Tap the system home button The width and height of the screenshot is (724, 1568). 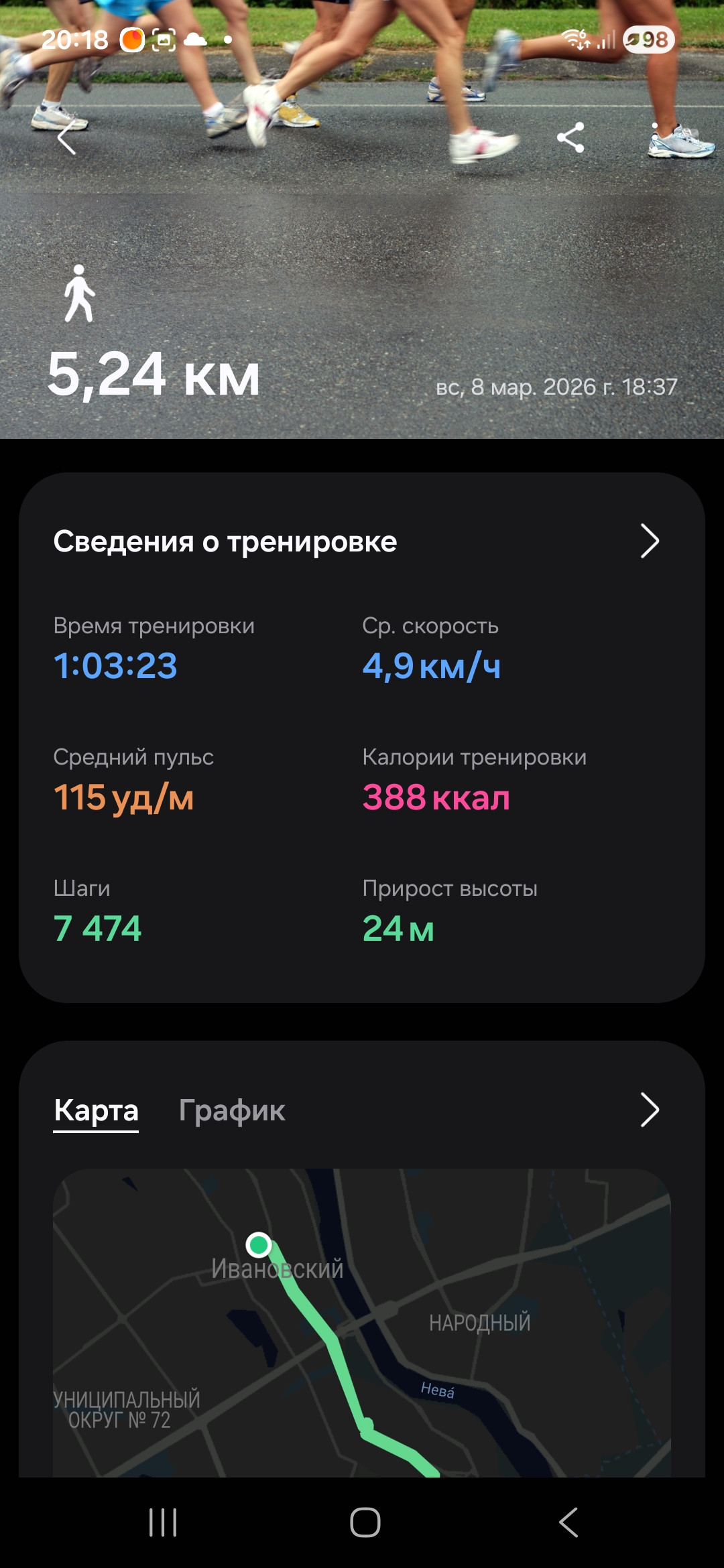(x=365, y=1522)
